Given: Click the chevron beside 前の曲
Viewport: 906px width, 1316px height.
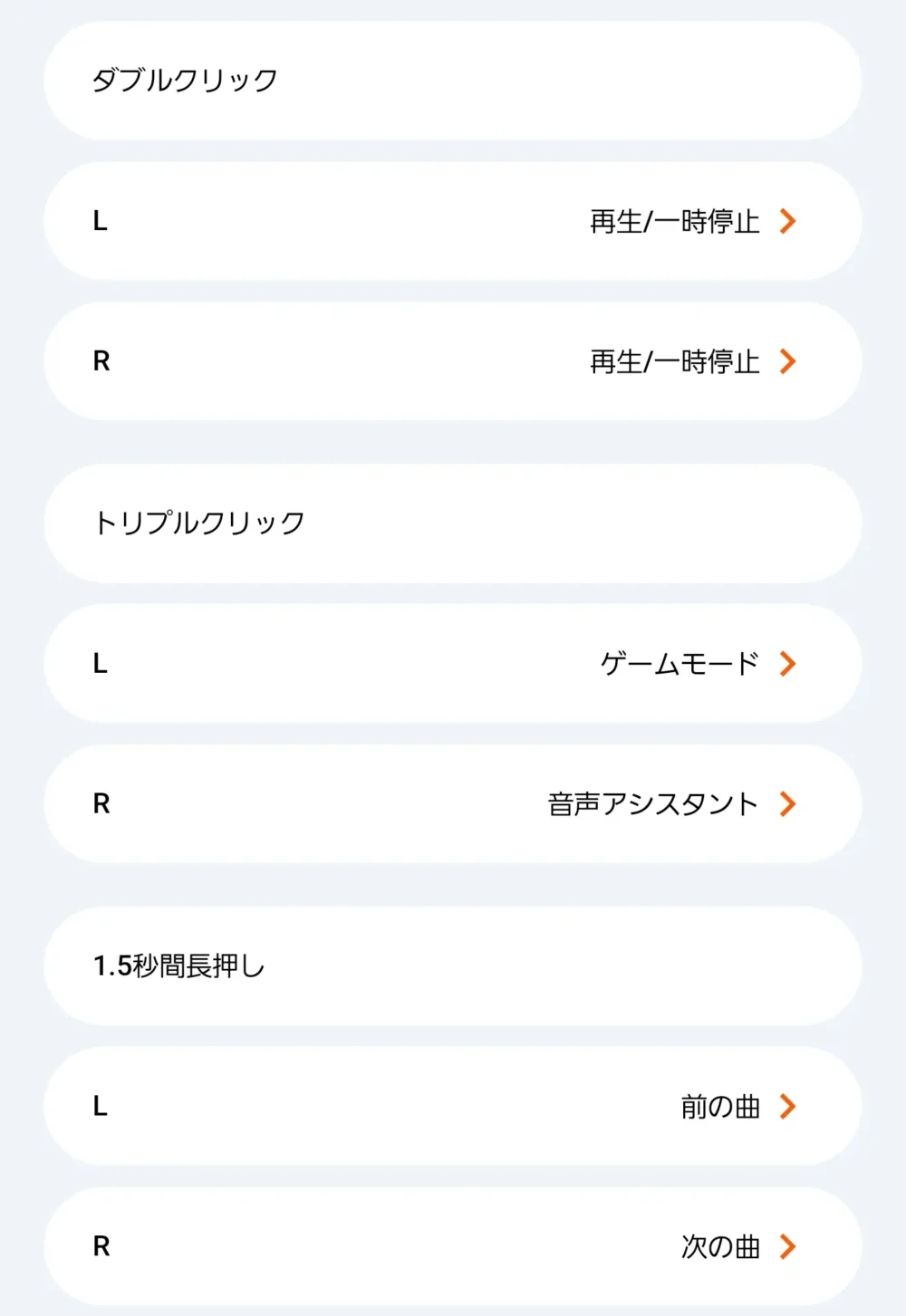Looking at the screenshot, I should coord(789,1107).
